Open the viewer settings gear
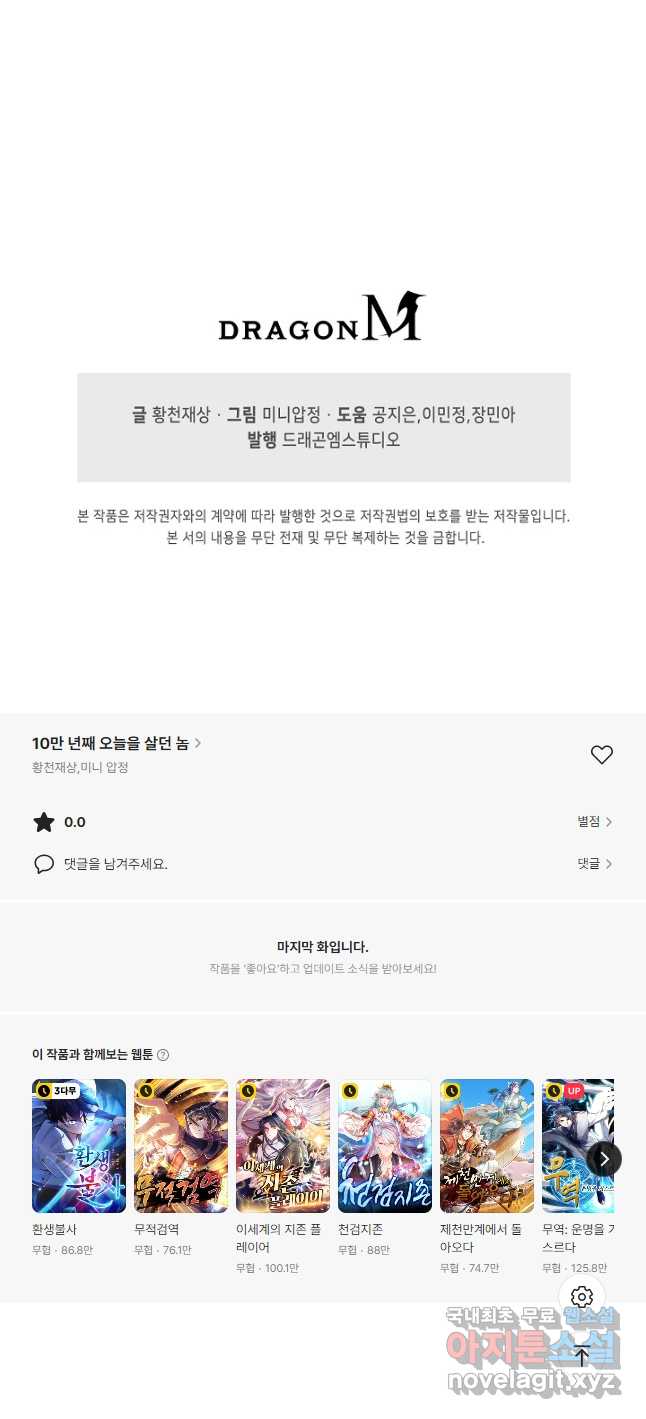 coord(582,1297)
